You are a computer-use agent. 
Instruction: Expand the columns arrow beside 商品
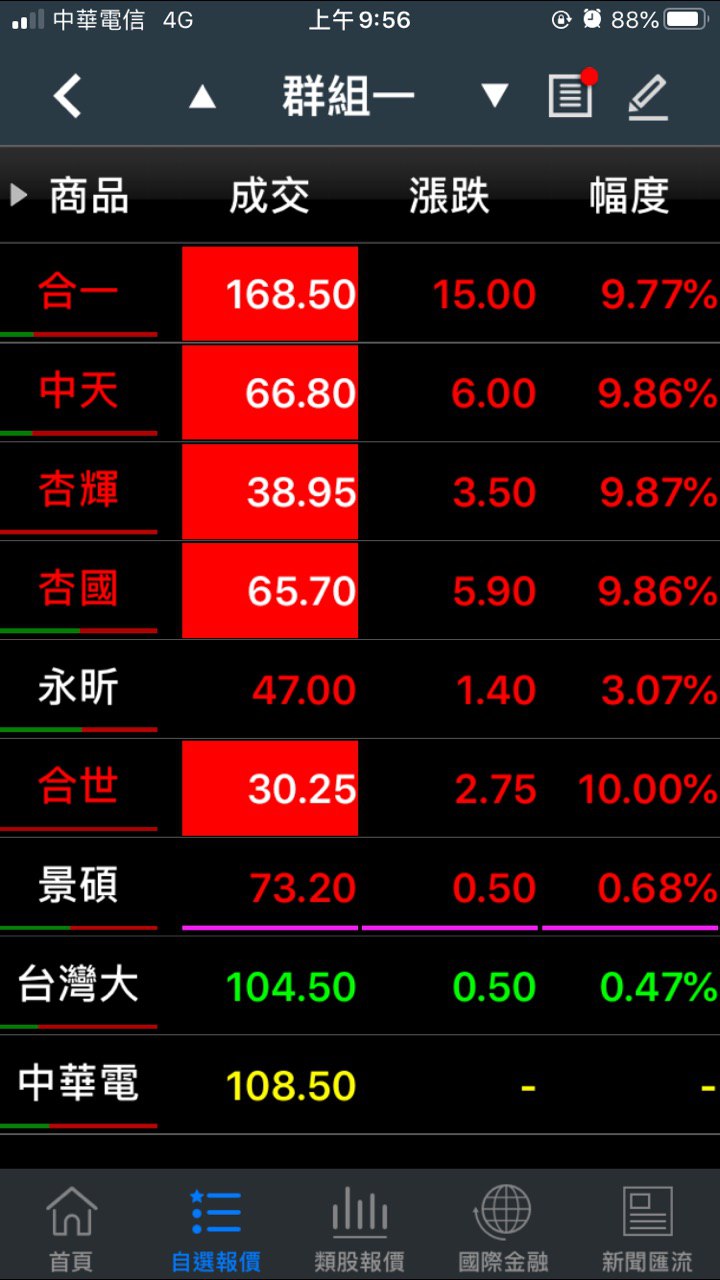tap(18, 195)
